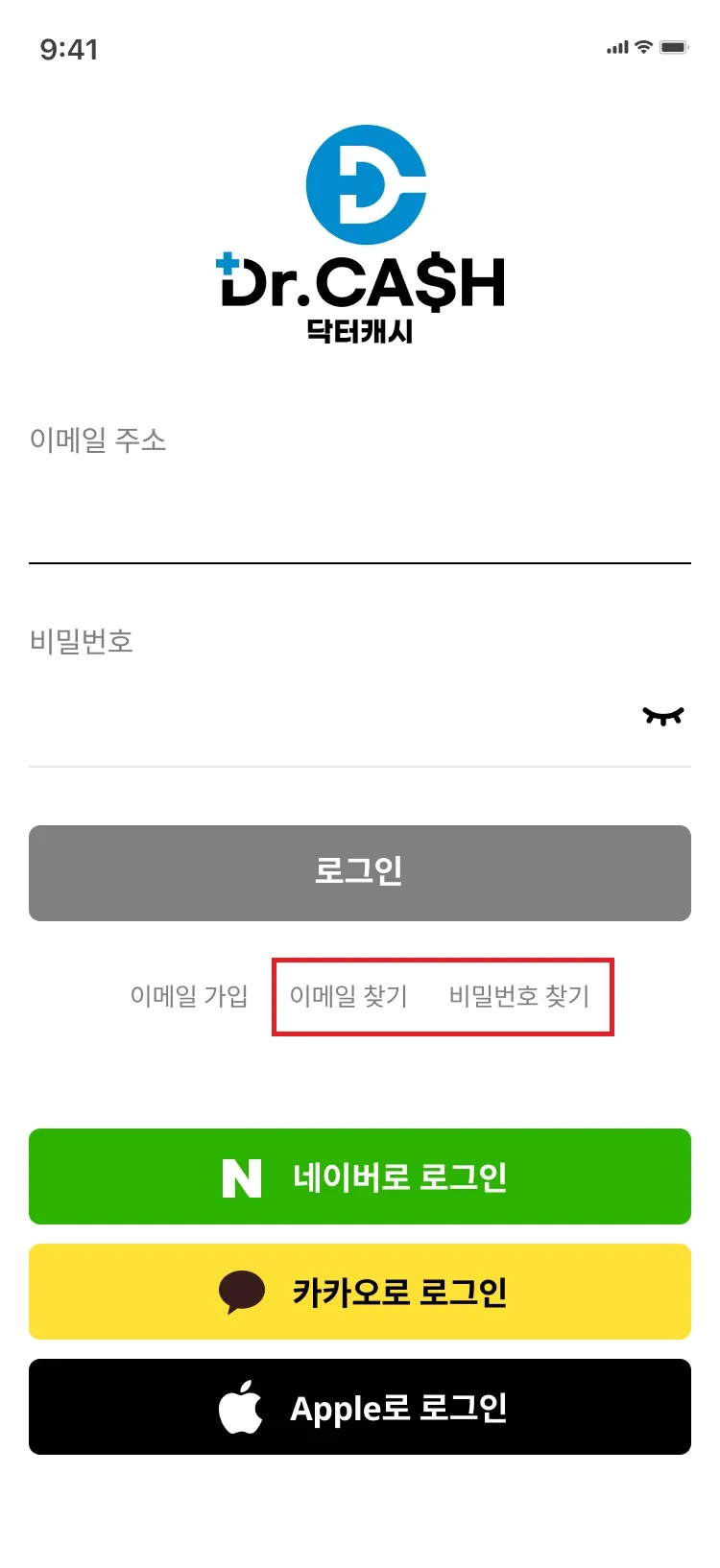Screen dimensions: 720x1568
Task: Choose 카카오로 로그인 button
Action: (360, 1292)
